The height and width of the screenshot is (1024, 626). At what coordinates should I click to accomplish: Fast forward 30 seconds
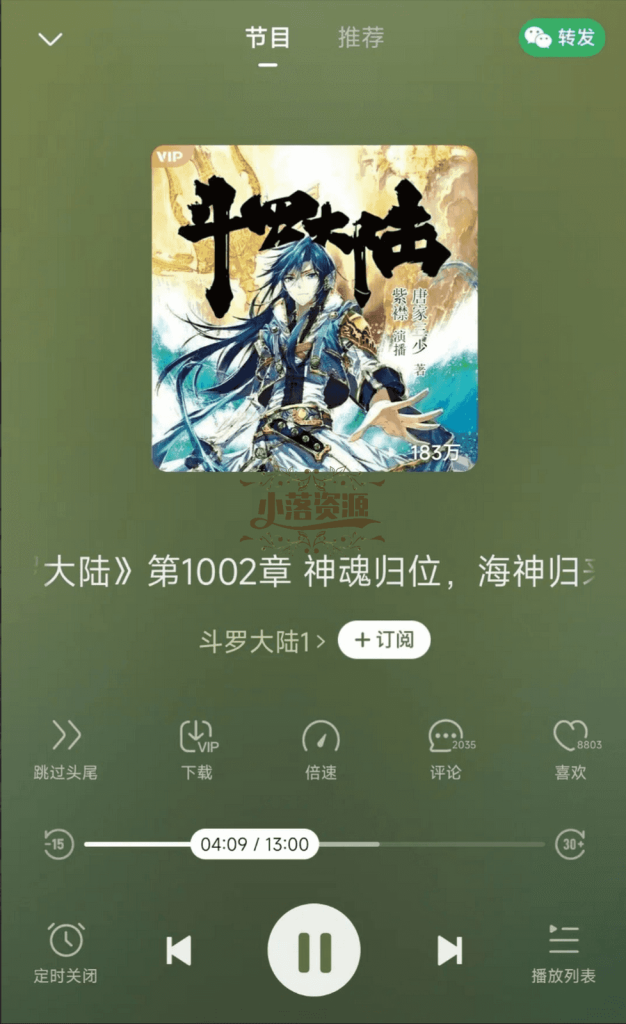tap(570, 844)
